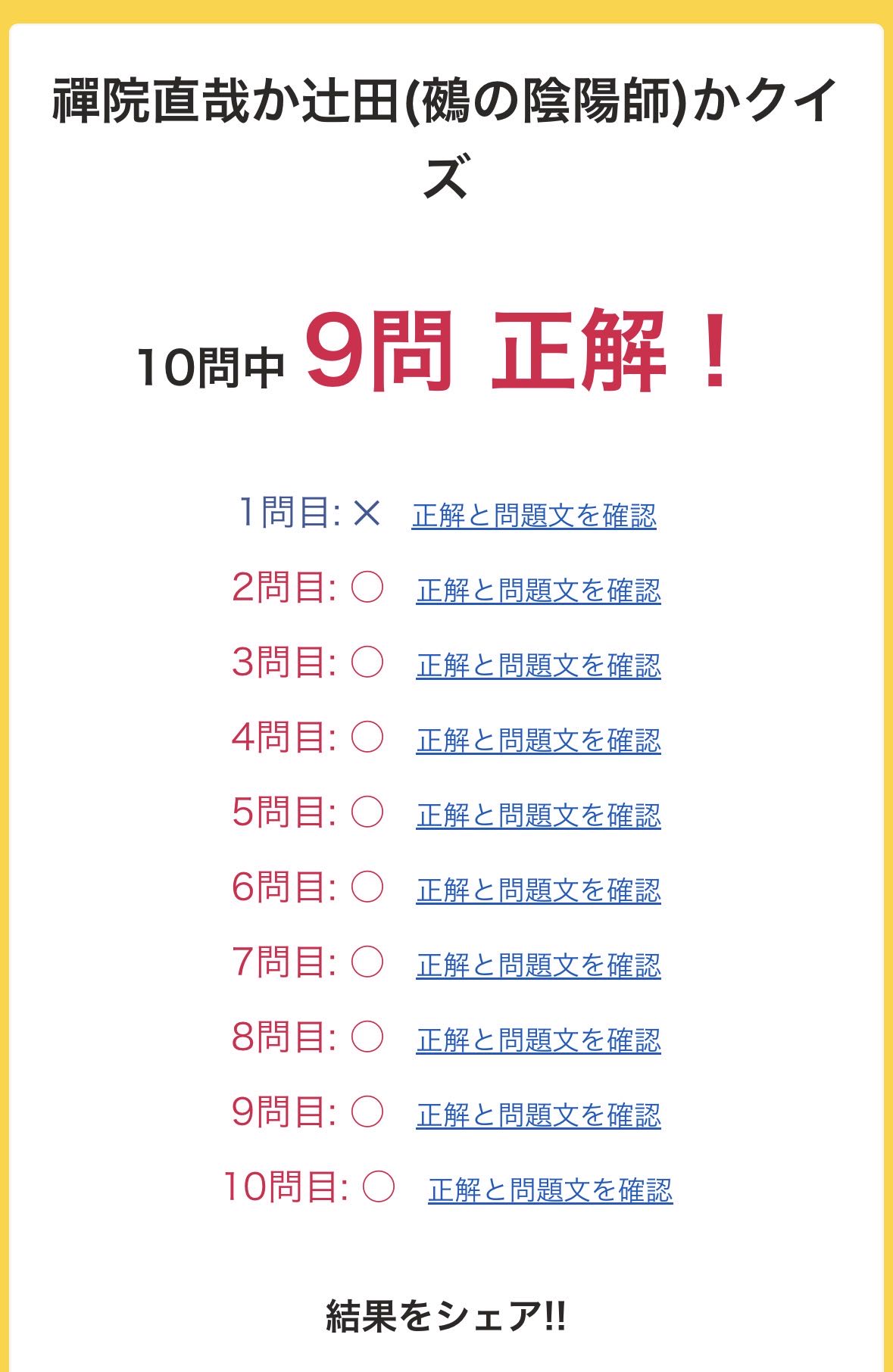The width and height of the screenshot is (893, 1372).
Task: Open the 4問目 answer confirmation link
Action: (539, 741)
